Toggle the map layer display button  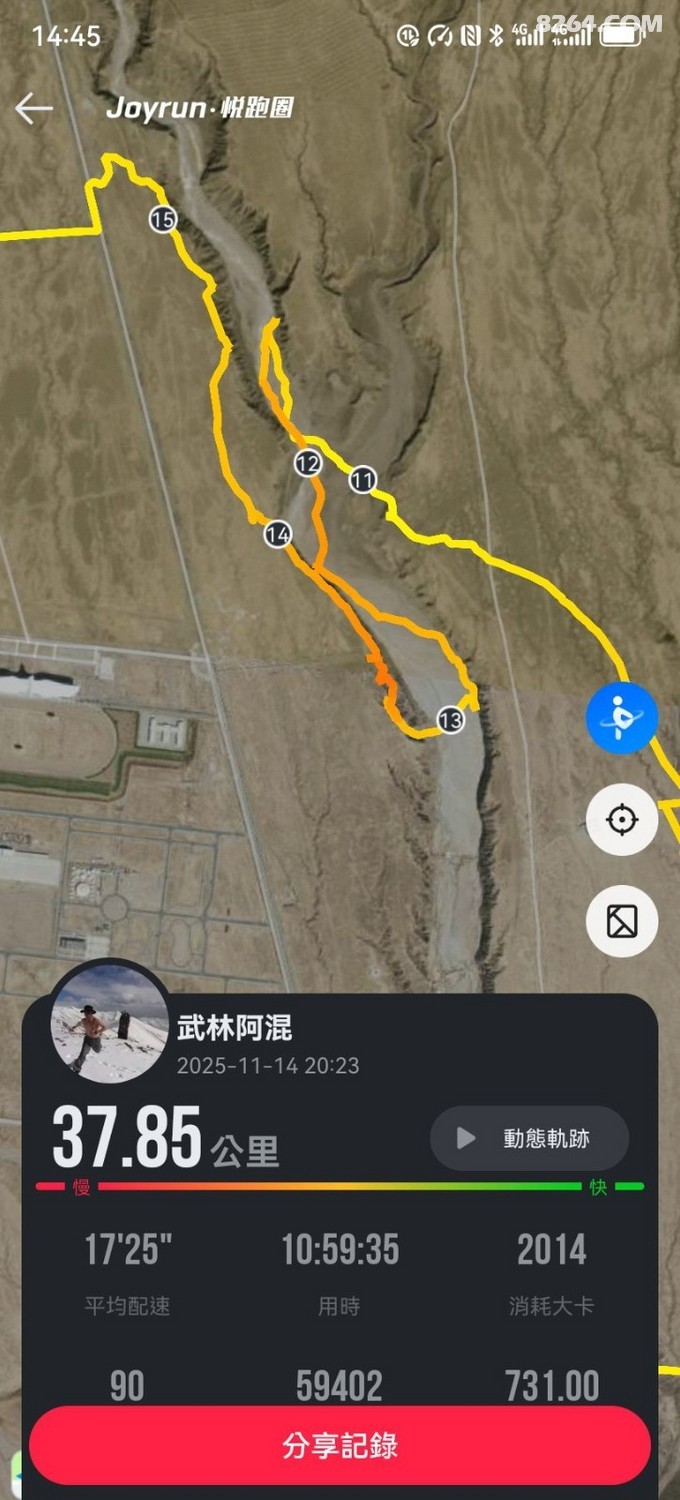[x=621, y=921]
